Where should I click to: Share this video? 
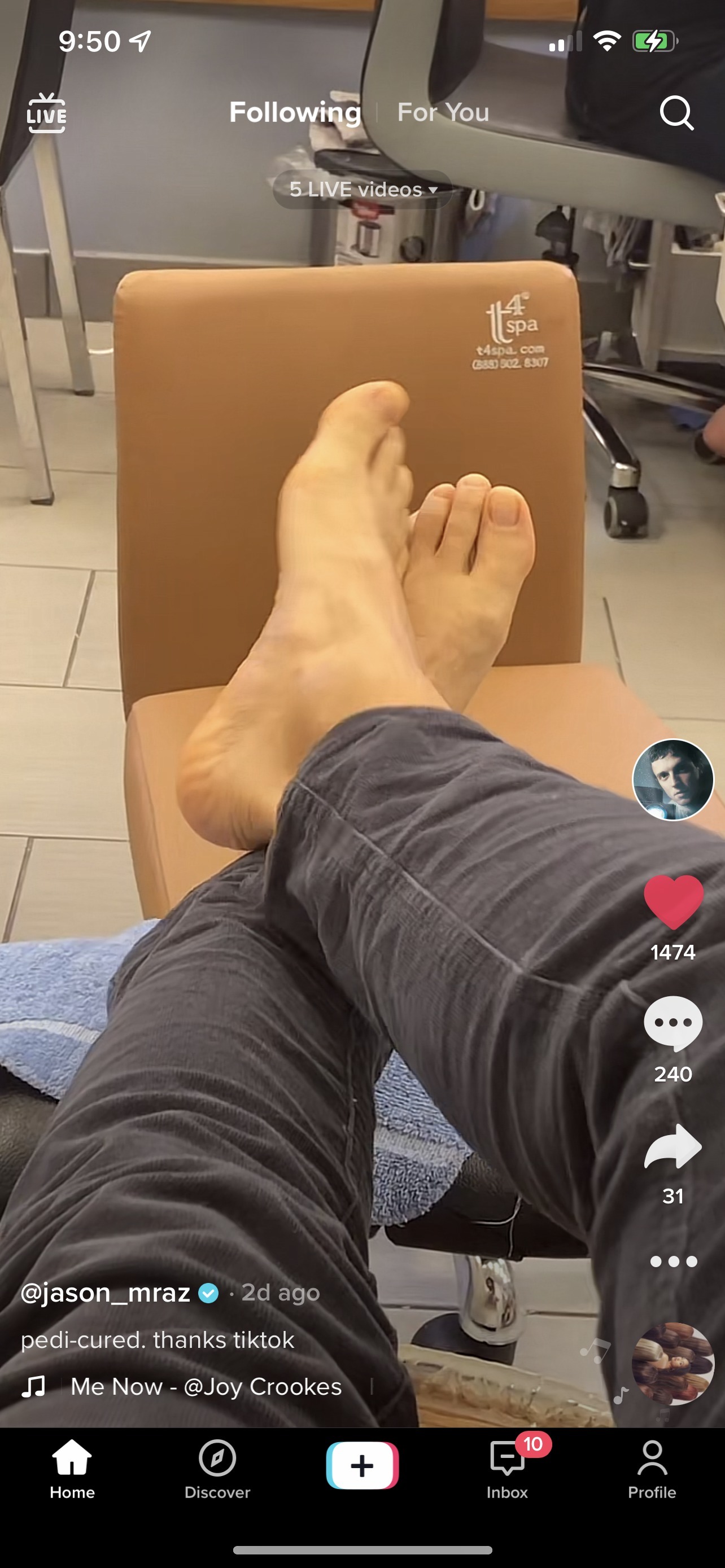[672, 1146]
